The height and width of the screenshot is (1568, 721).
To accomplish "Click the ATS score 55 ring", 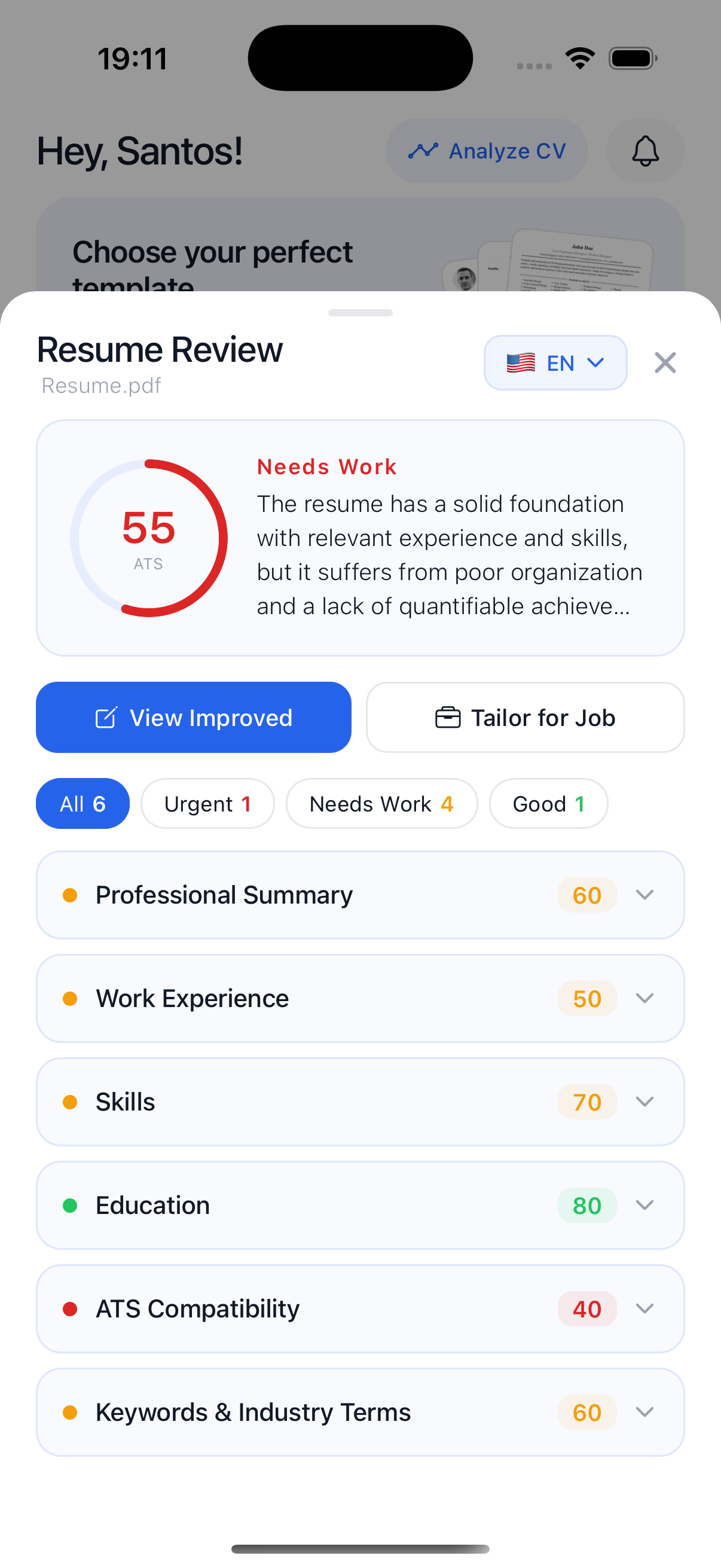I will (x=148, y=538).
